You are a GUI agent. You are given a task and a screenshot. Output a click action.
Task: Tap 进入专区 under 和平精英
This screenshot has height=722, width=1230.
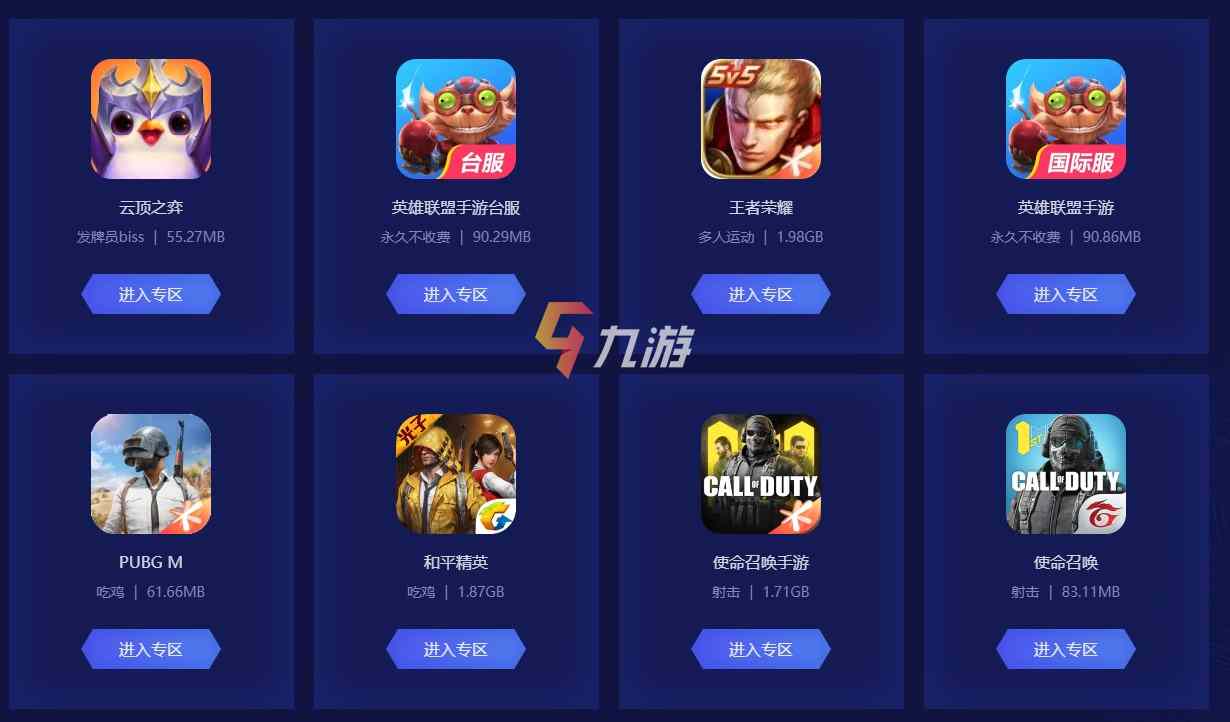click(x=456, y=649)
